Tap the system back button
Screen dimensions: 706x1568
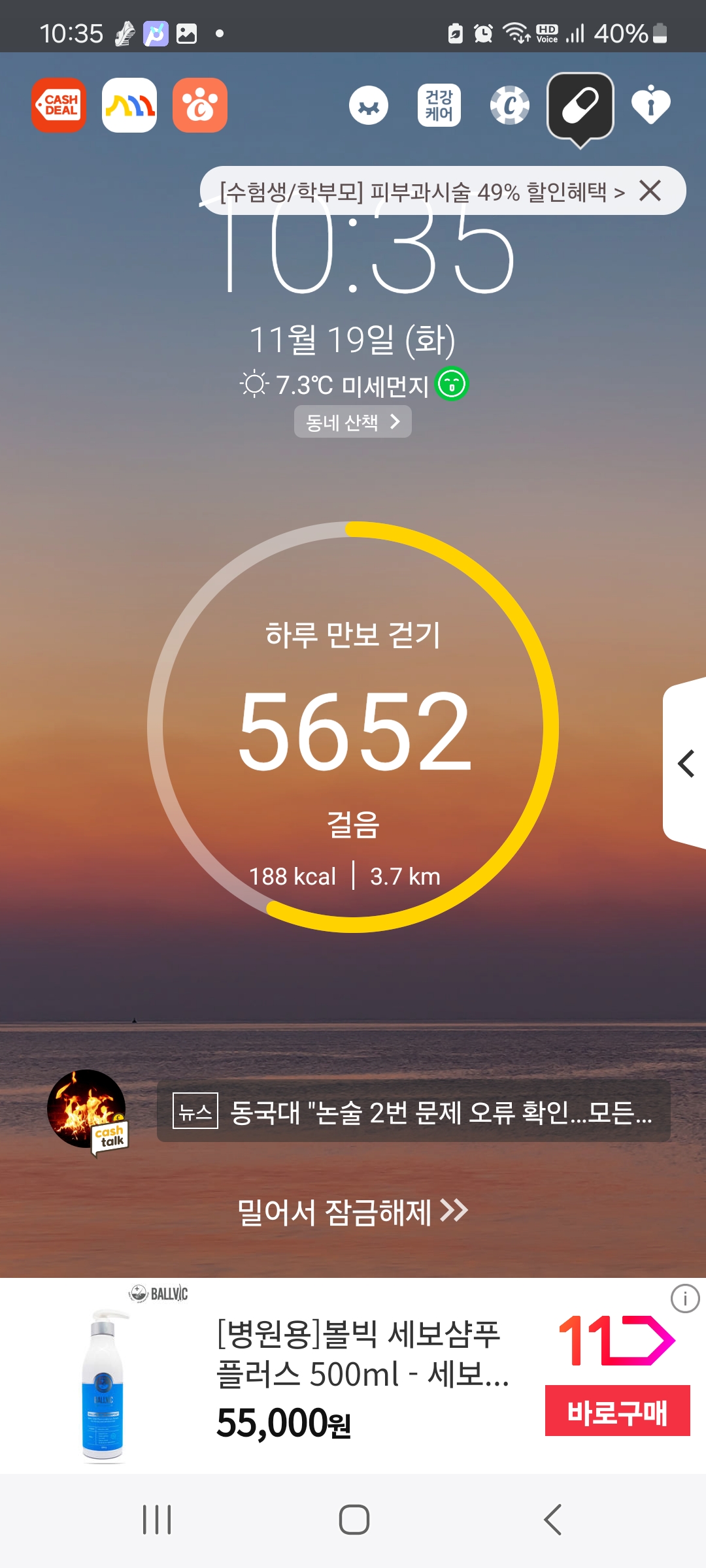(x=553, y=1520)
